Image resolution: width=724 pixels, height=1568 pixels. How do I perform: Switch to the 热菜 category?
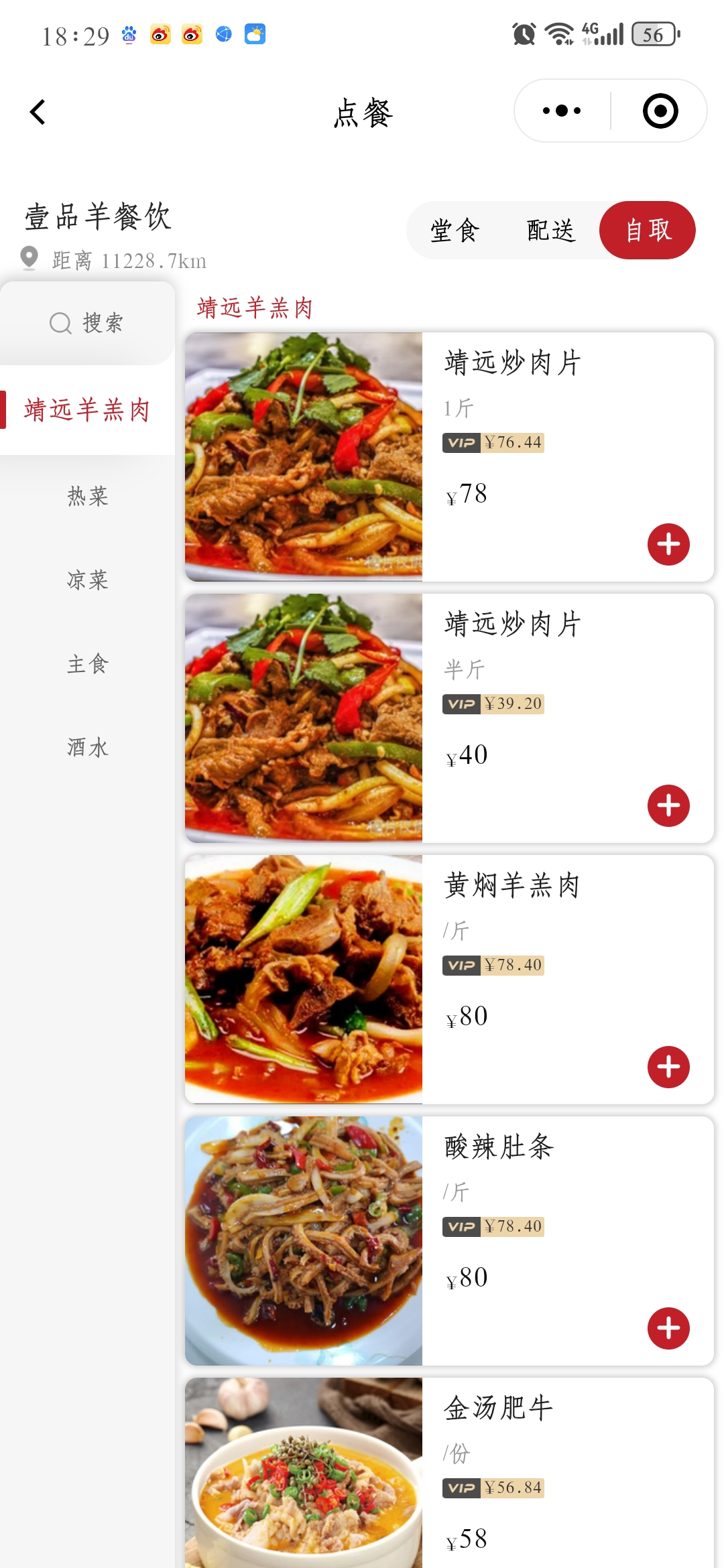87,497
